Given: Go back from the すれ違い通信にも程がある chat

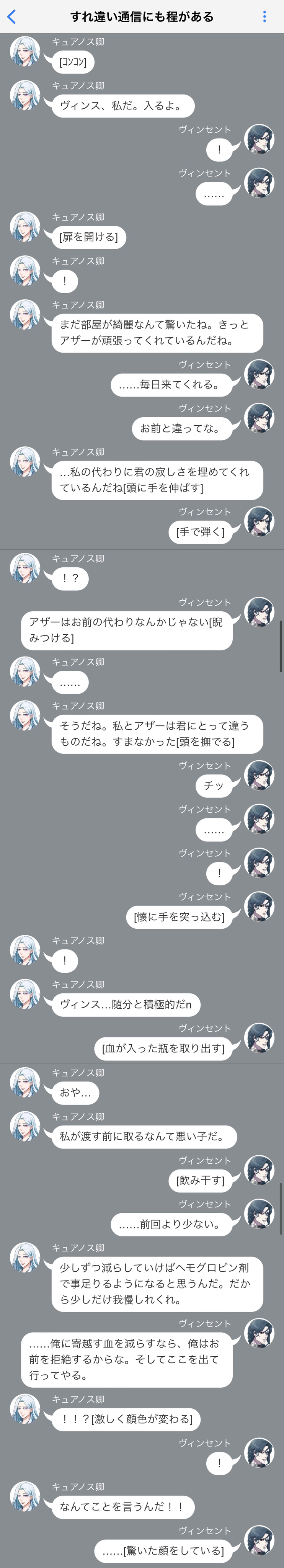Looking at the screenshot, I should click(11, 16).
